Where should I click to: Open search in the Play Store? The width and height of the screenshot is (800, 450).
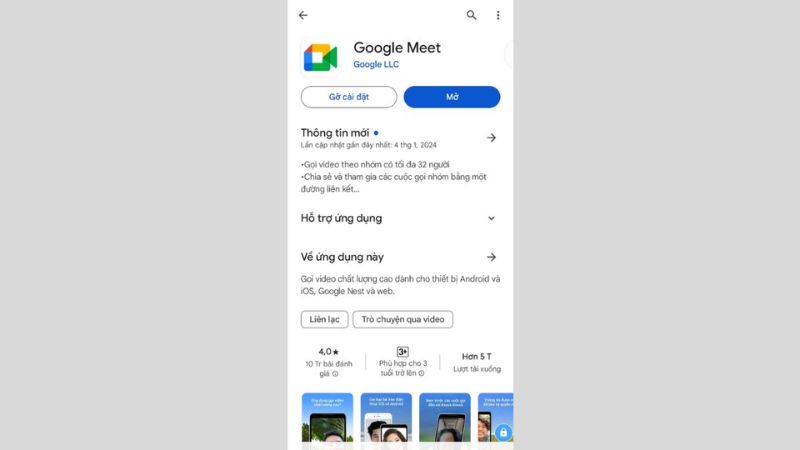click(472, 15)
